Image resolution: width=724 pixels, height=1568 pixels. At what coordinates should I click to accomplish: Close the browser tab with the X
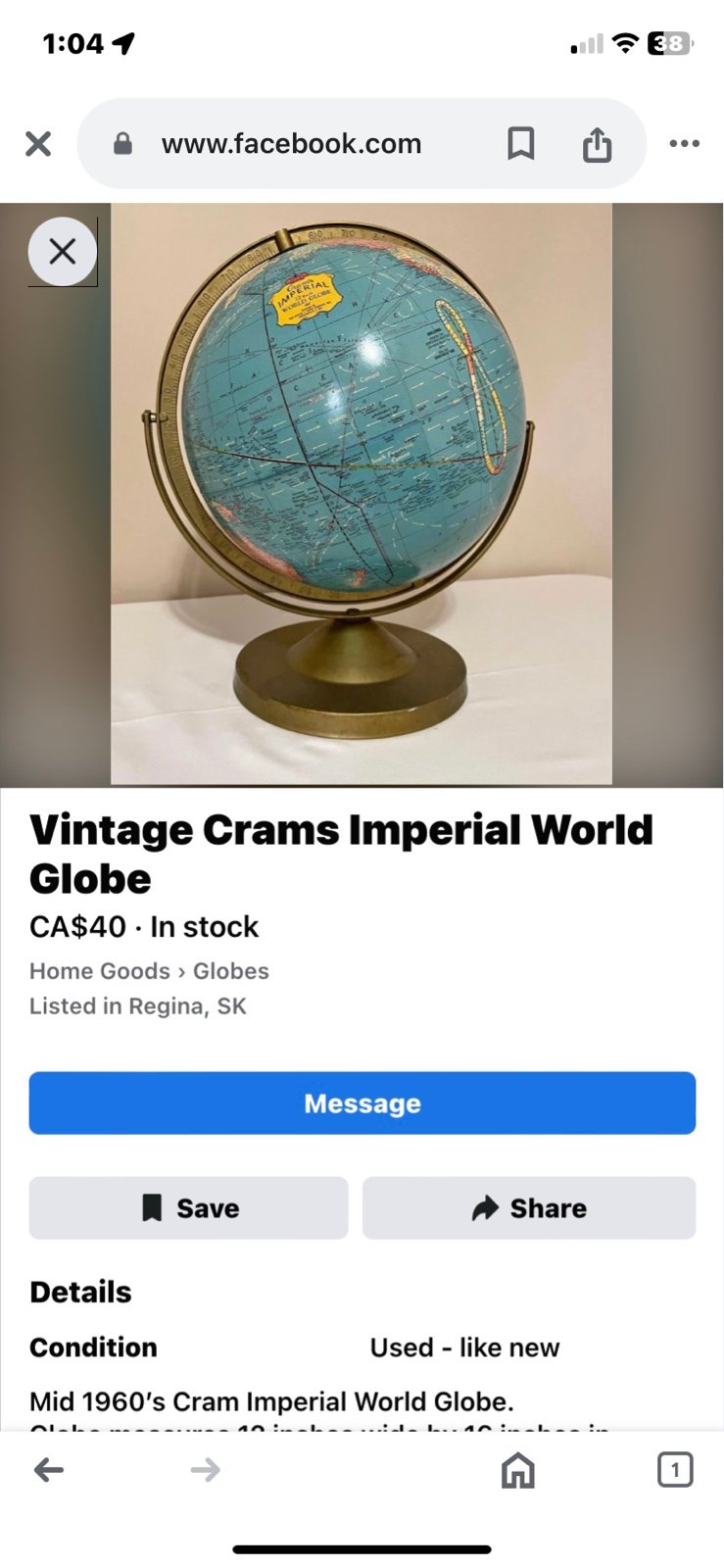(x=38, y=144)
